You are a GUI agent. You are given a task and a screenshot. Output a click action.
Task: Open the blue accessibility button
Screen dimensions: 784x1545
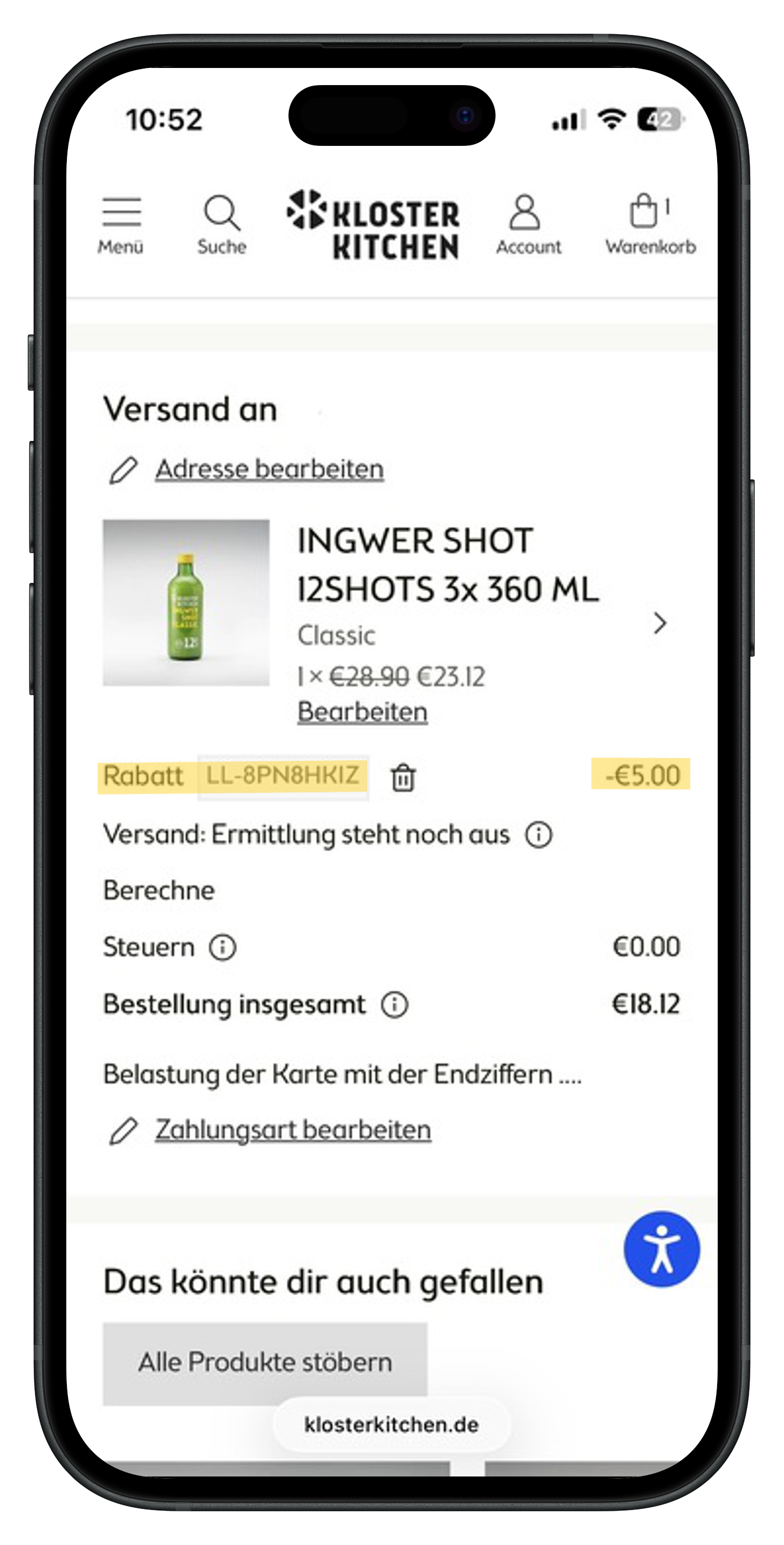tap(661, 1249)
